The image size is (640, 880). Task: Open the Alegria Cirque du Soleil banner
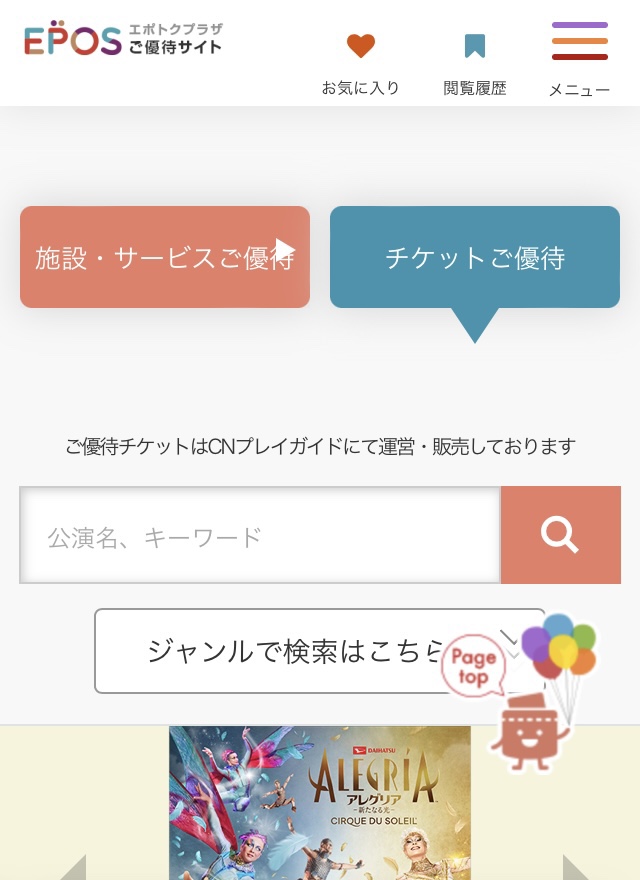tap(320, 800)
